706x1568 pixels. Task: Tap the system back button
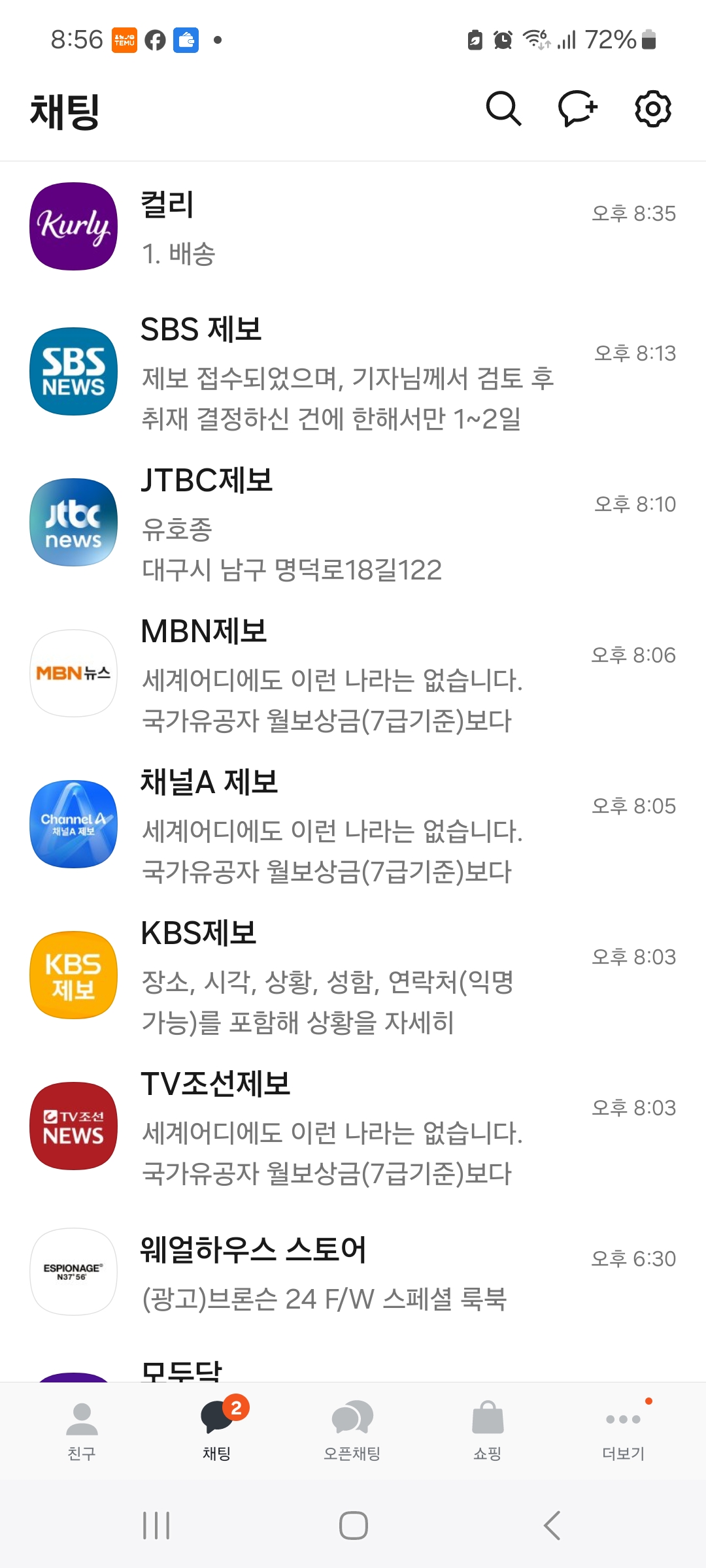tap(552, 1526)
